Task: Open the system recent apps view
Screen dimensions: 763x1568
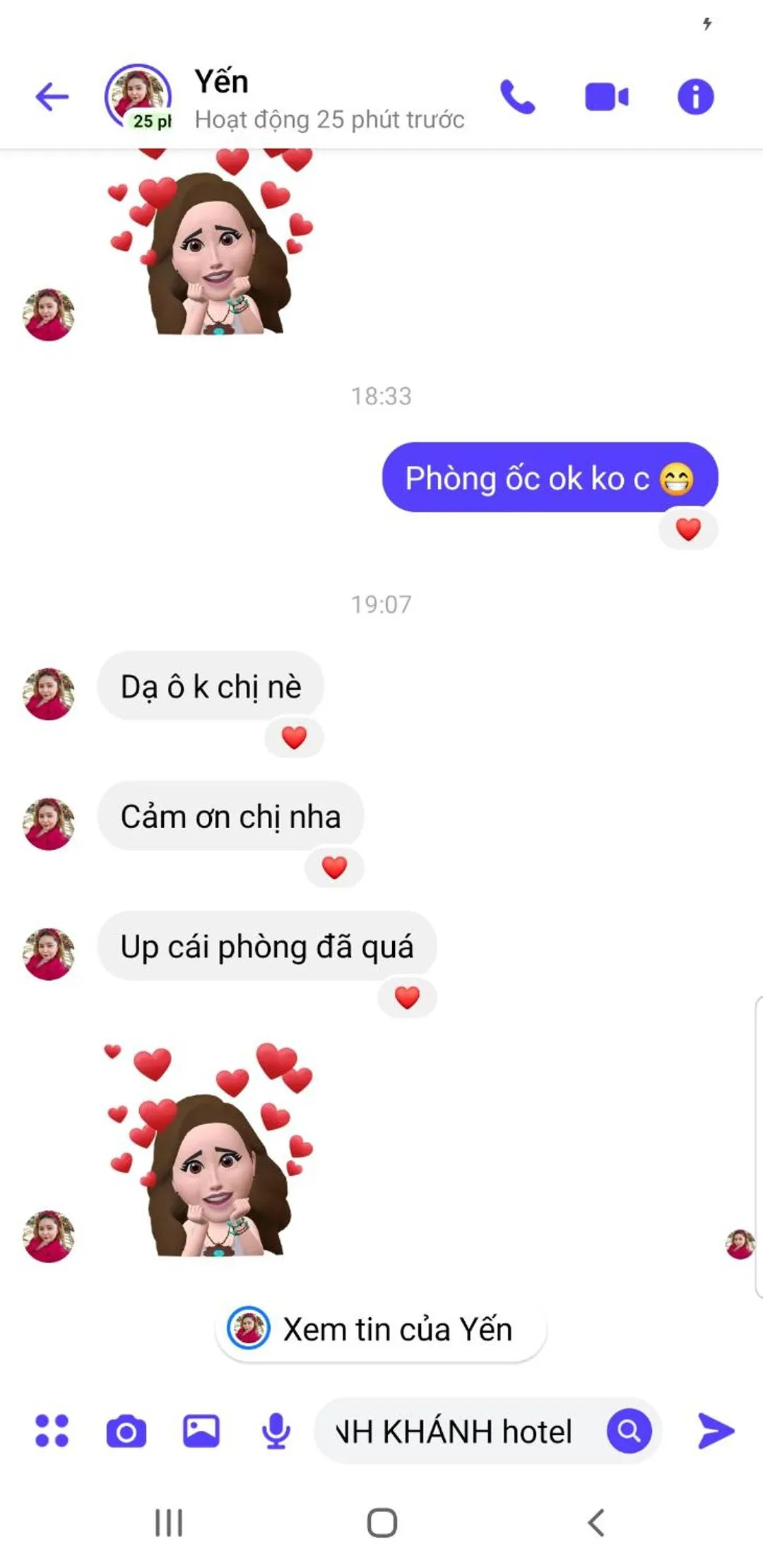Action: click(169, 1523)
